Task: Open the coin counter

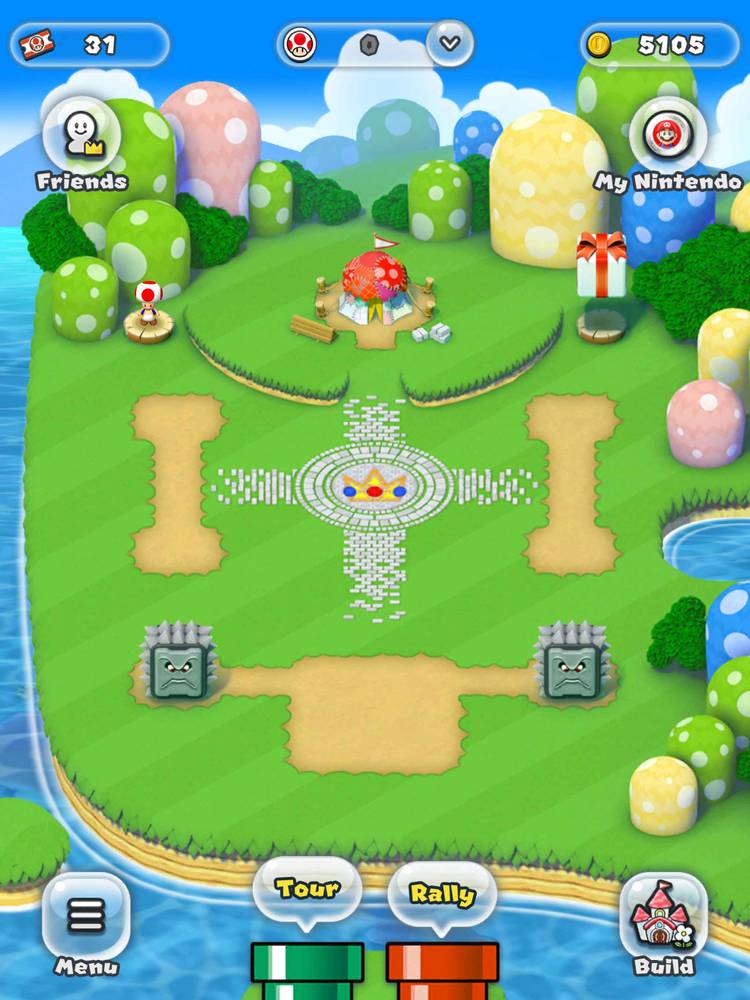Action: coord(660,45)
